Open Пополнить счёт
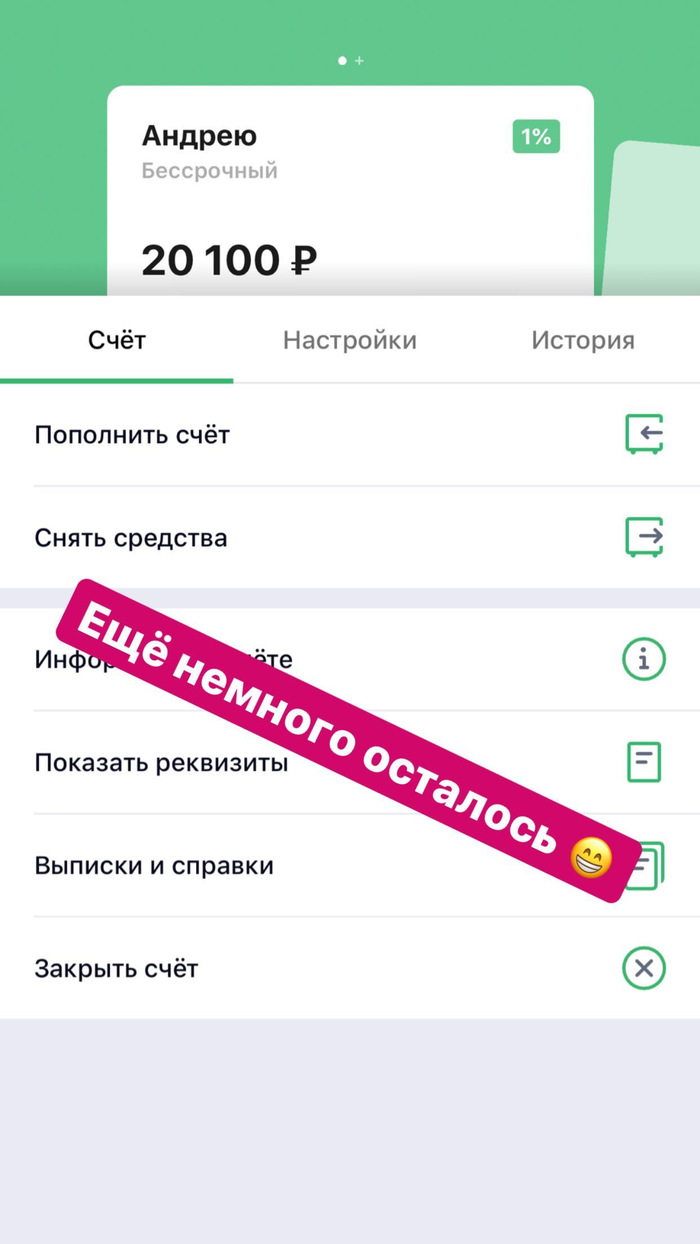This screenshot has height=1244, width=700. coord(132,435)
